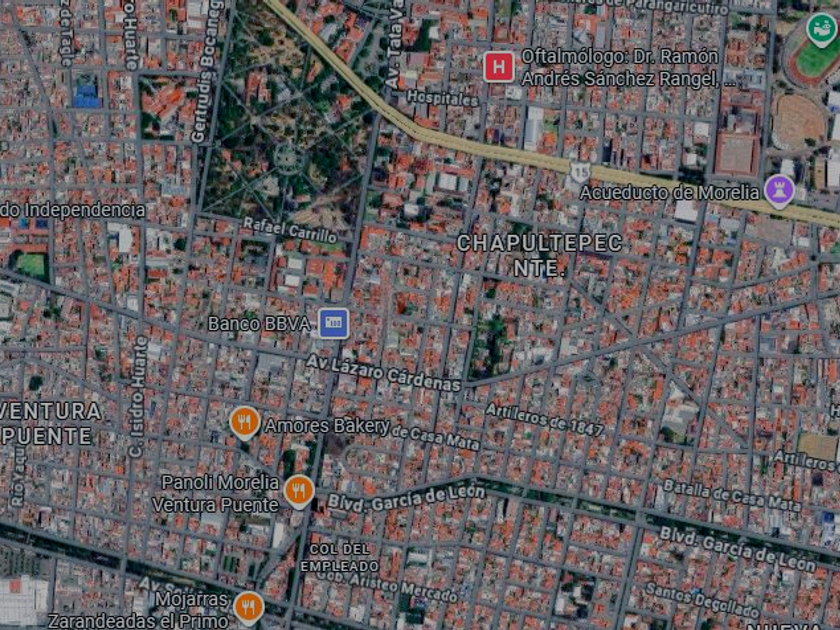Tap the green pin by the stadium
Image resolution: width=840 pixels, height=630 pixels.
(x=822, y=29)
